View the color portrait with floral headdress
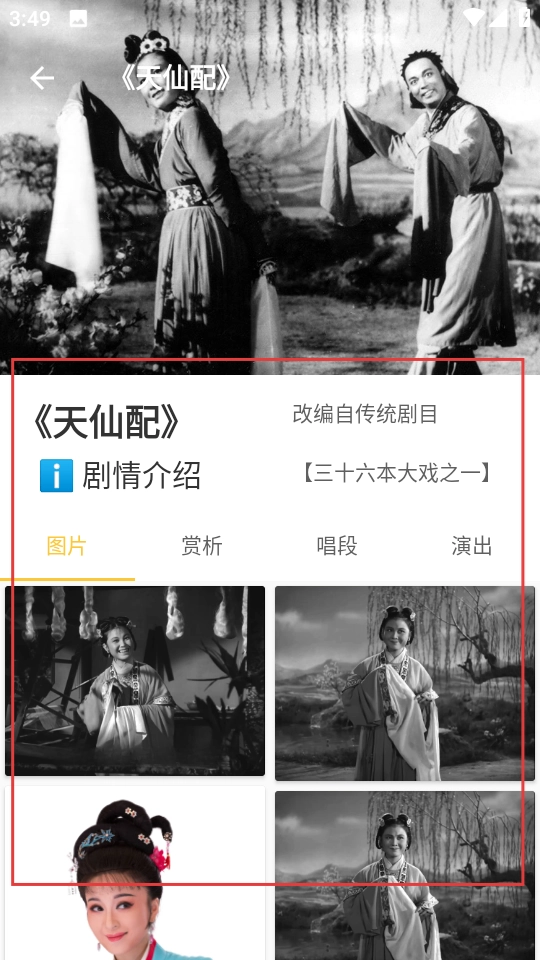540x960 pixels. (x=135, y=873)
